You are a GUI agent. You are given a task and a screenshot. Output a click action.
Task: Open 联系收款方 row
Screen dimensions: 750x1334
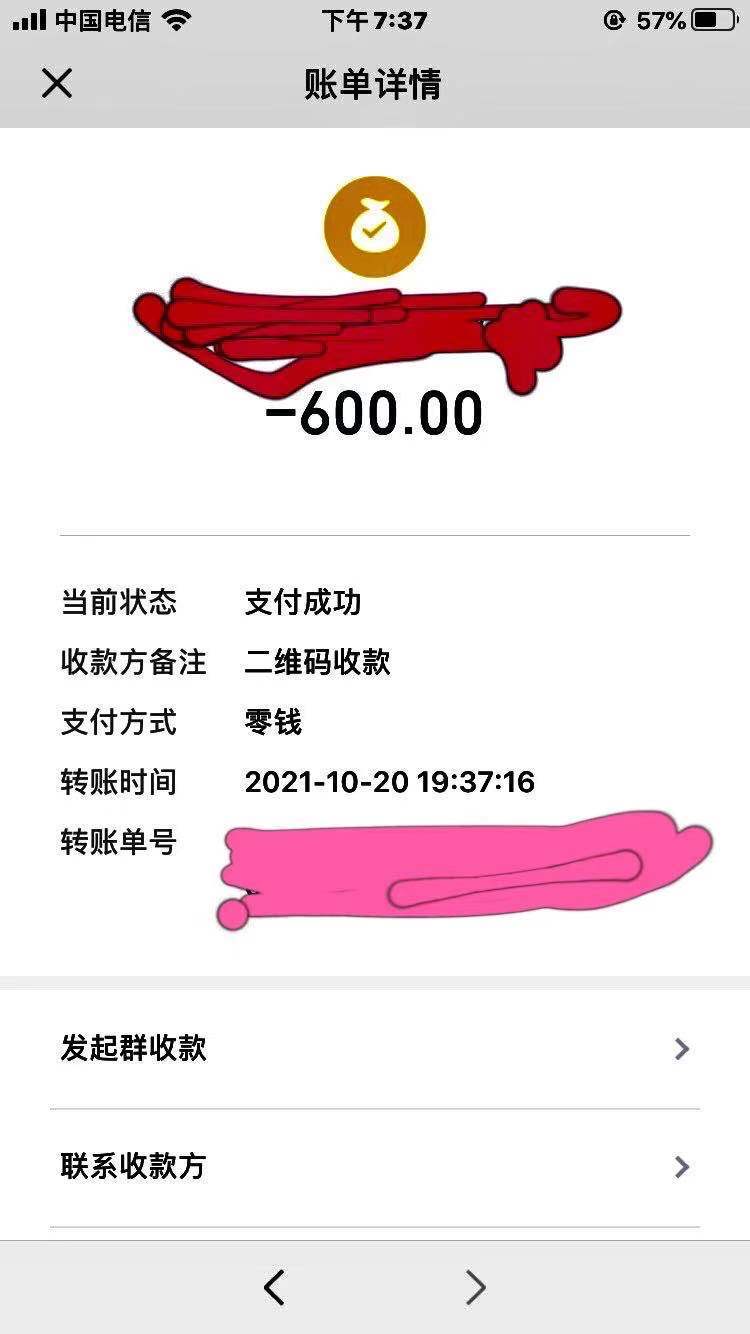coord(374,1166)
